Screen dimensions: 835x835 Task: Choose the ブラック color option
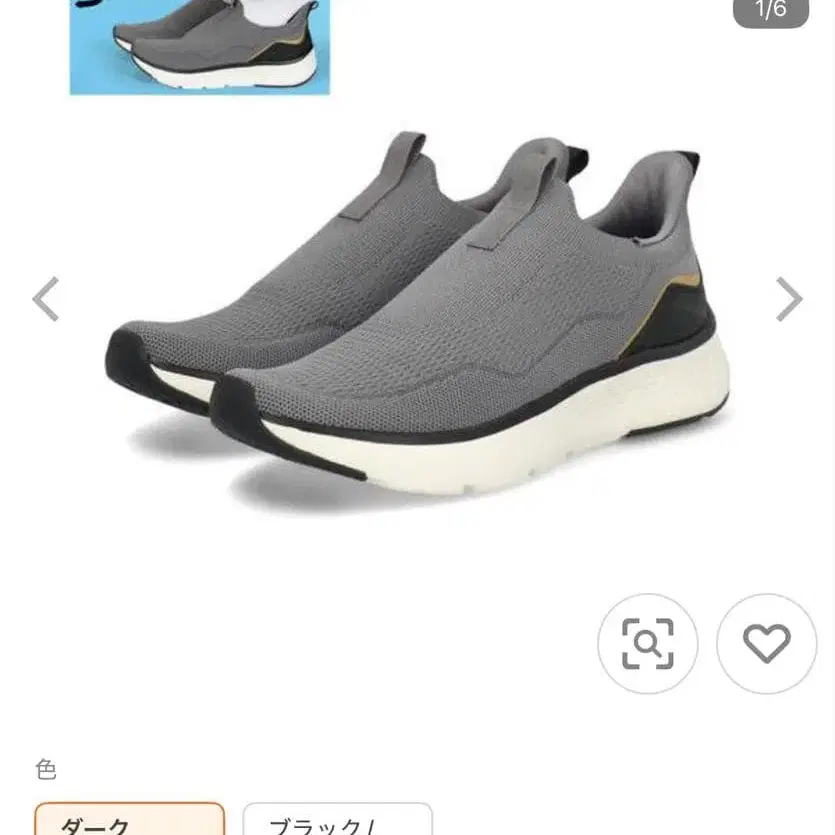337,818
